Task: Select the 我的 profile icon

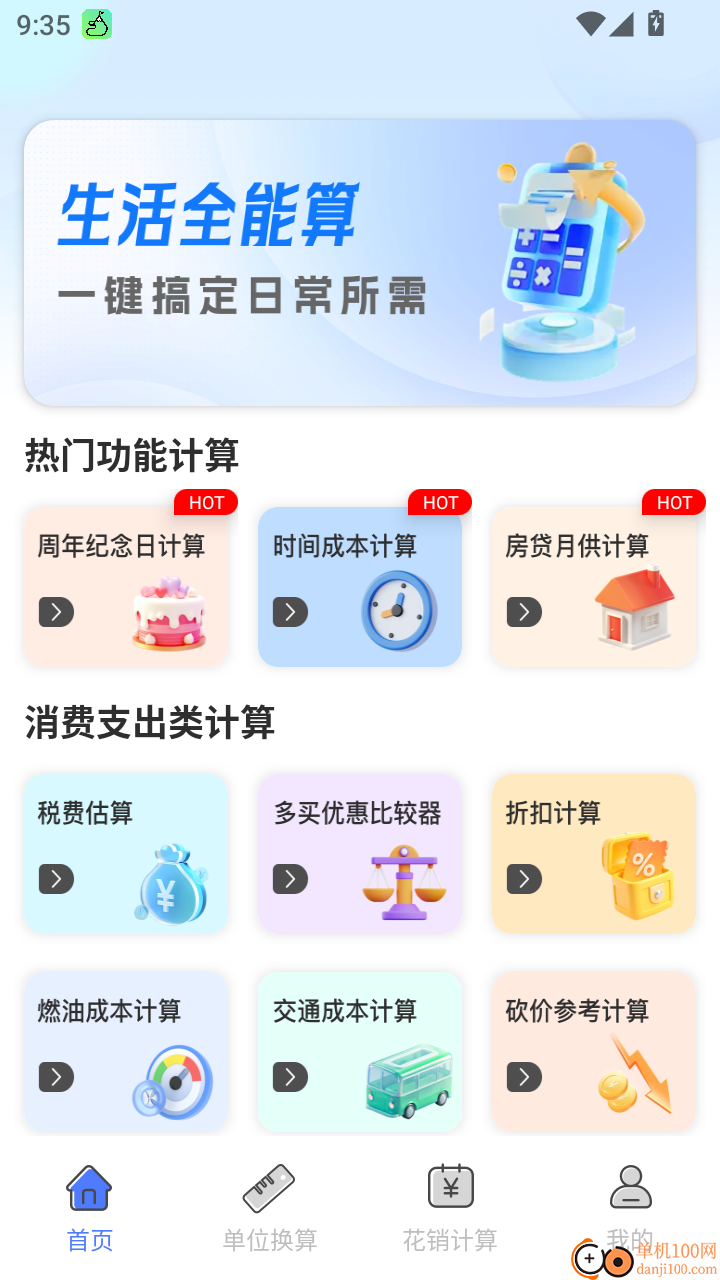Action: click(630, 1185)
